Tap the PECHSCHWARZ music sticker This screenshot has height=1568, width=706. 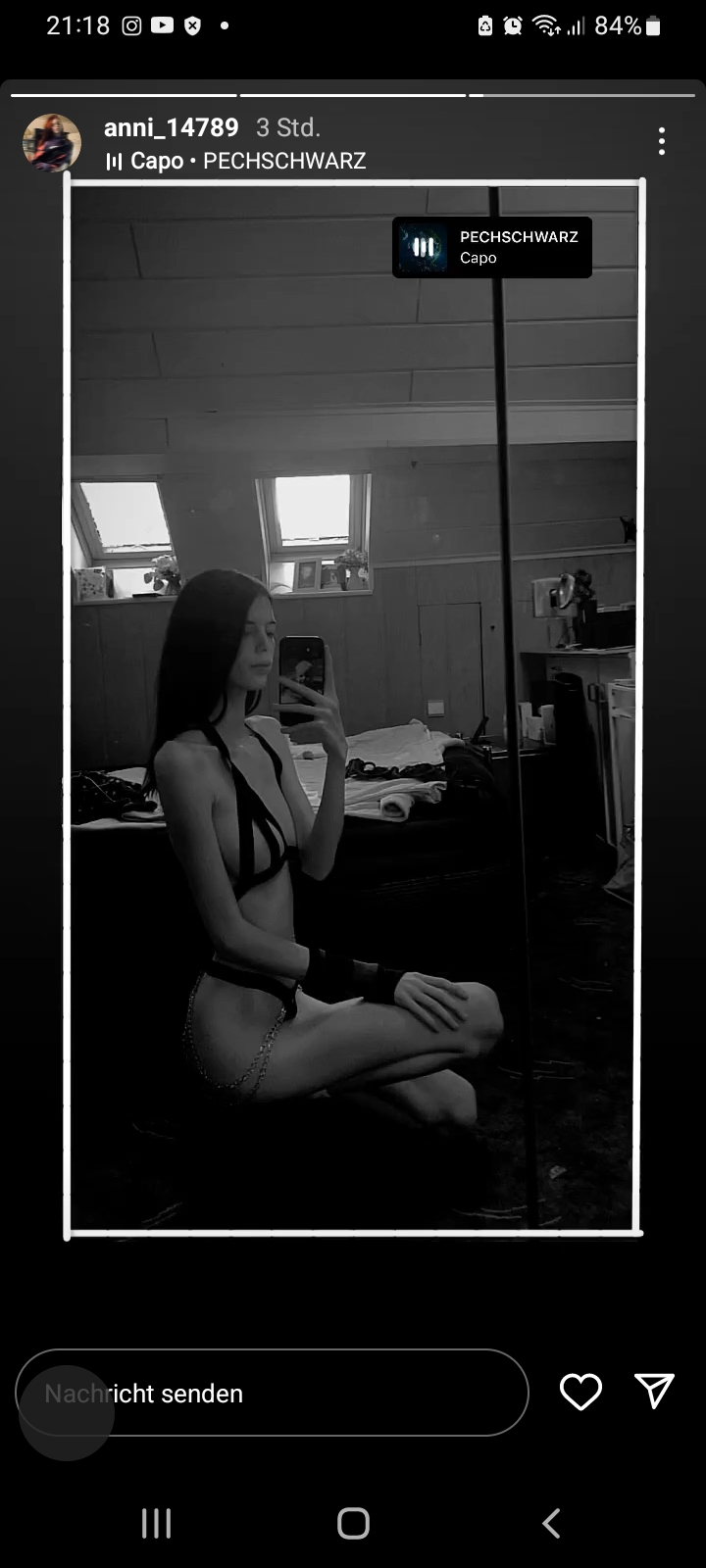[x=492, y=247]
